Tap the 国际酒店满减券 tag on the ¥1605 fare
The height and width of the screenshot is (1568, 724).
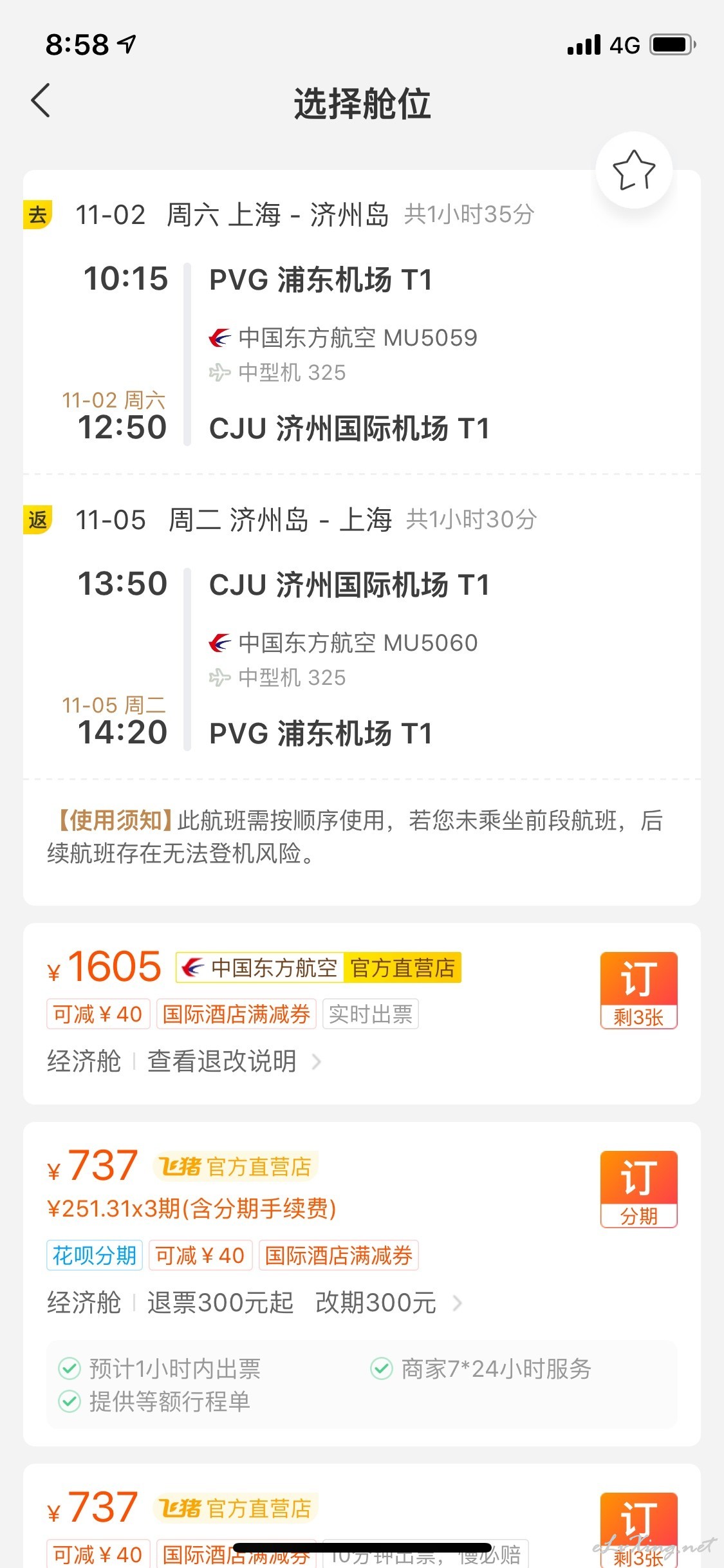pyautogui.click(x=236, y=1014)
